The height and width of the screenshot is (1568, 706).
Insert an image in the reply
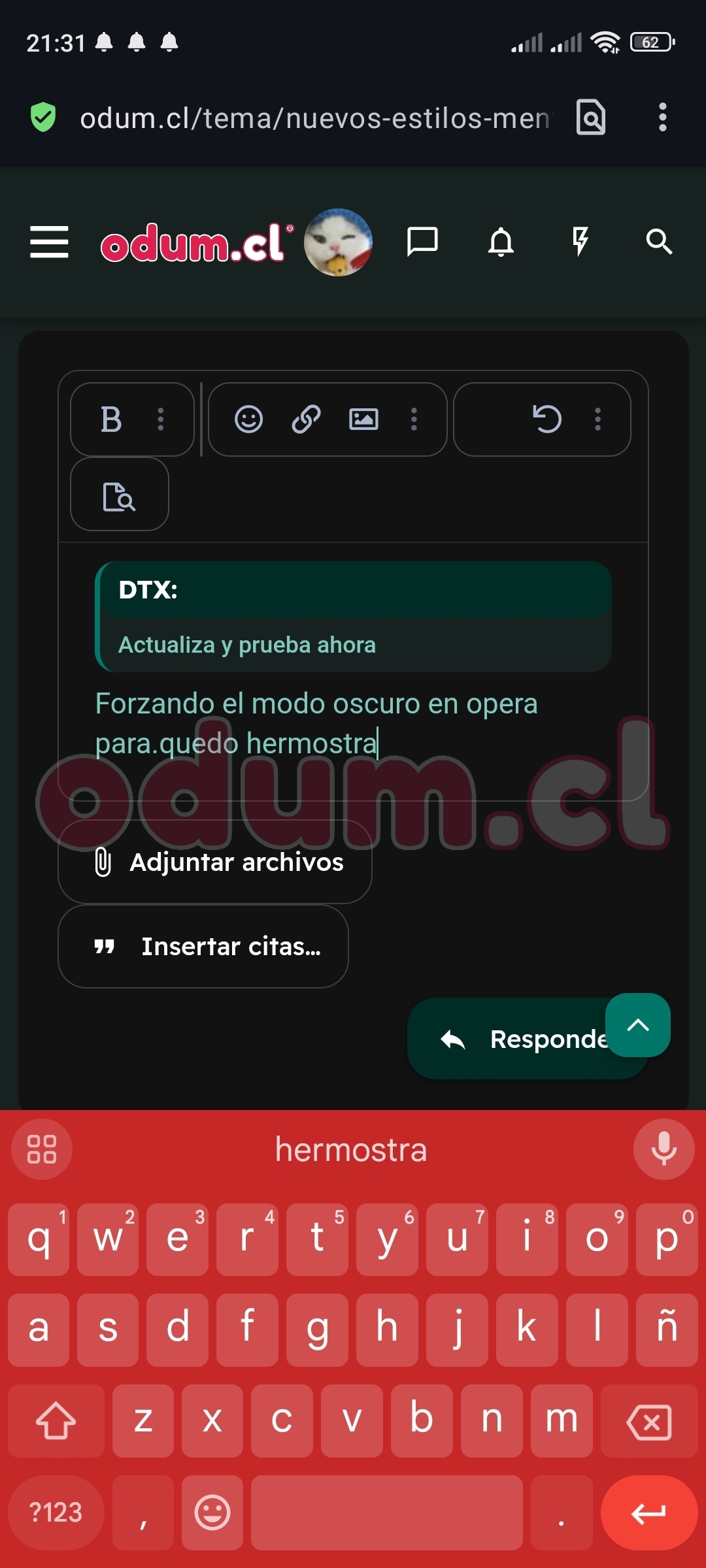point(363,419)
